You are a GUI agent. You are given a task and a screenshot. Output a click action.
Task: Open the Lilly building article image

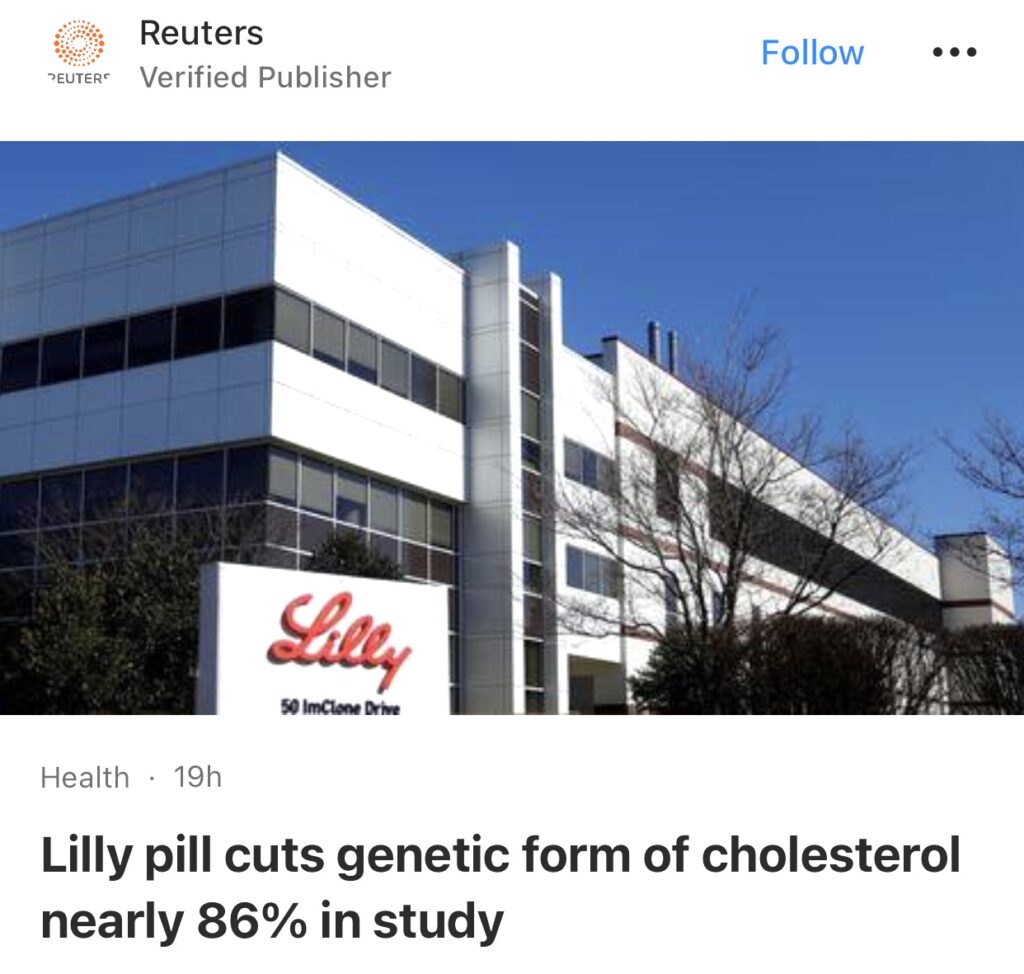click(x=512, y=428)
